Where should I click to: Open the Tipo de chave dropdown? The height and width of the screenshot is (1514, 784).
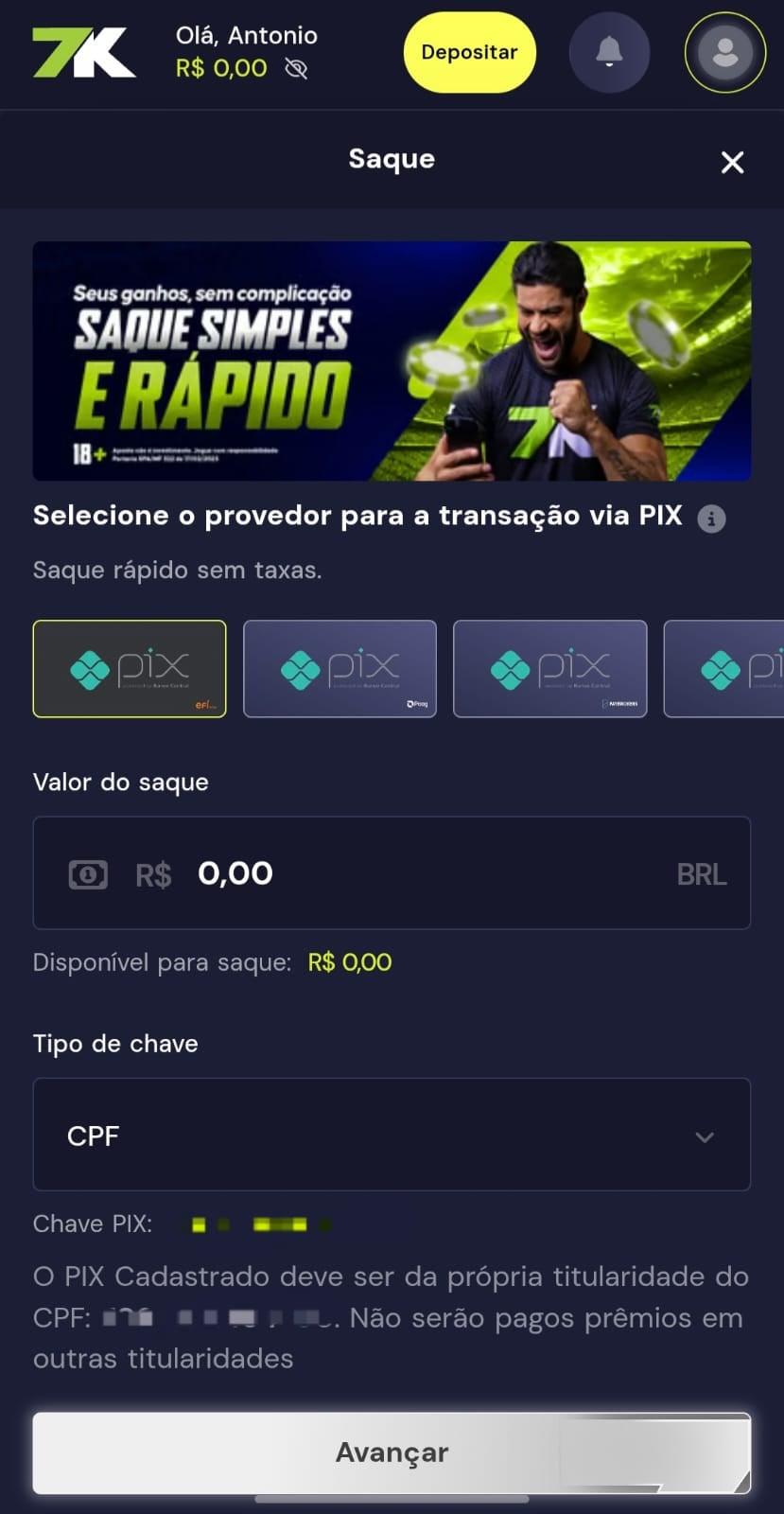point(392,1135)
